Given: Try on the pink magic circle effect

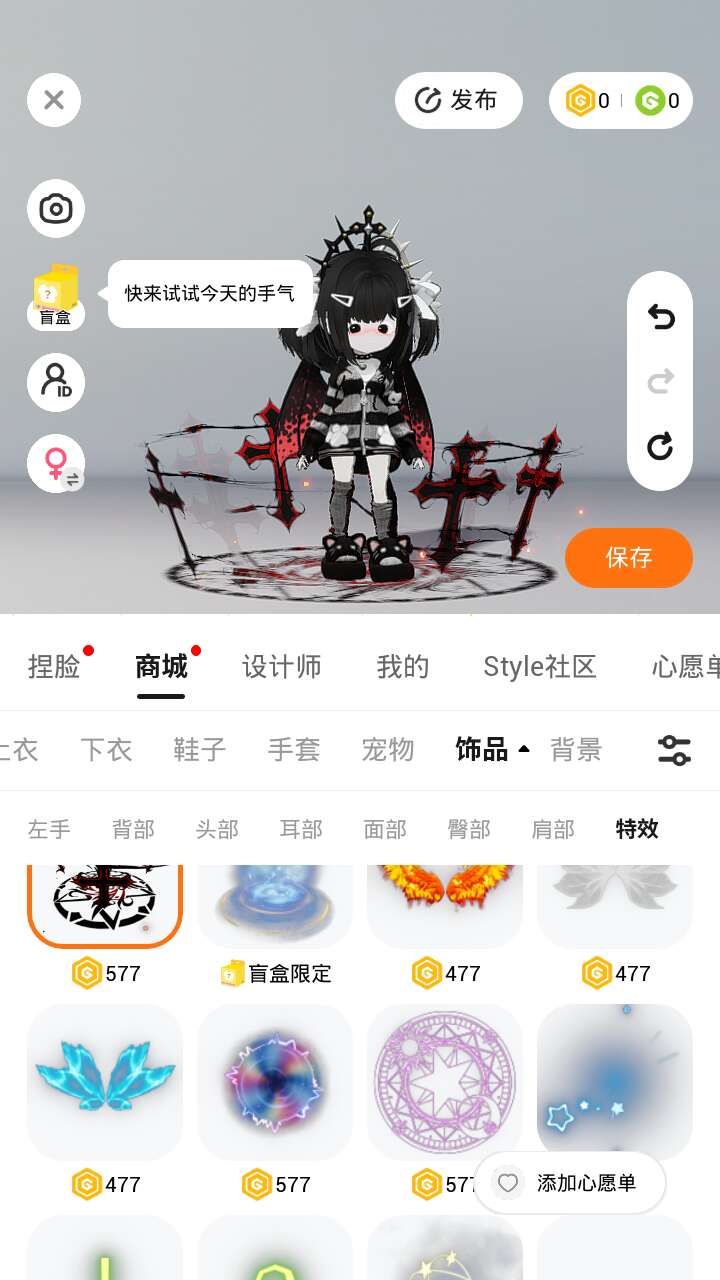Looking at the screenshot, I should 445,1082.
